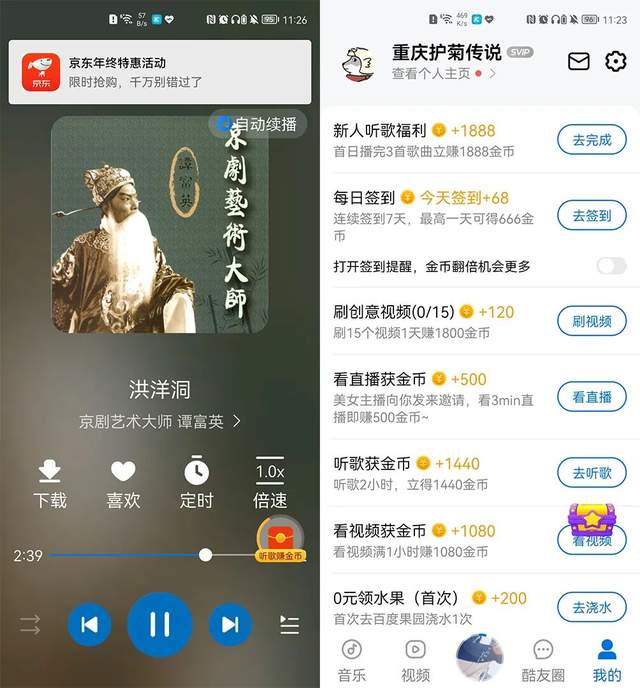This screenshot has height=688, width=640.
Task: Switch to the 音乐 tab
Action: [x=351, y=660]
